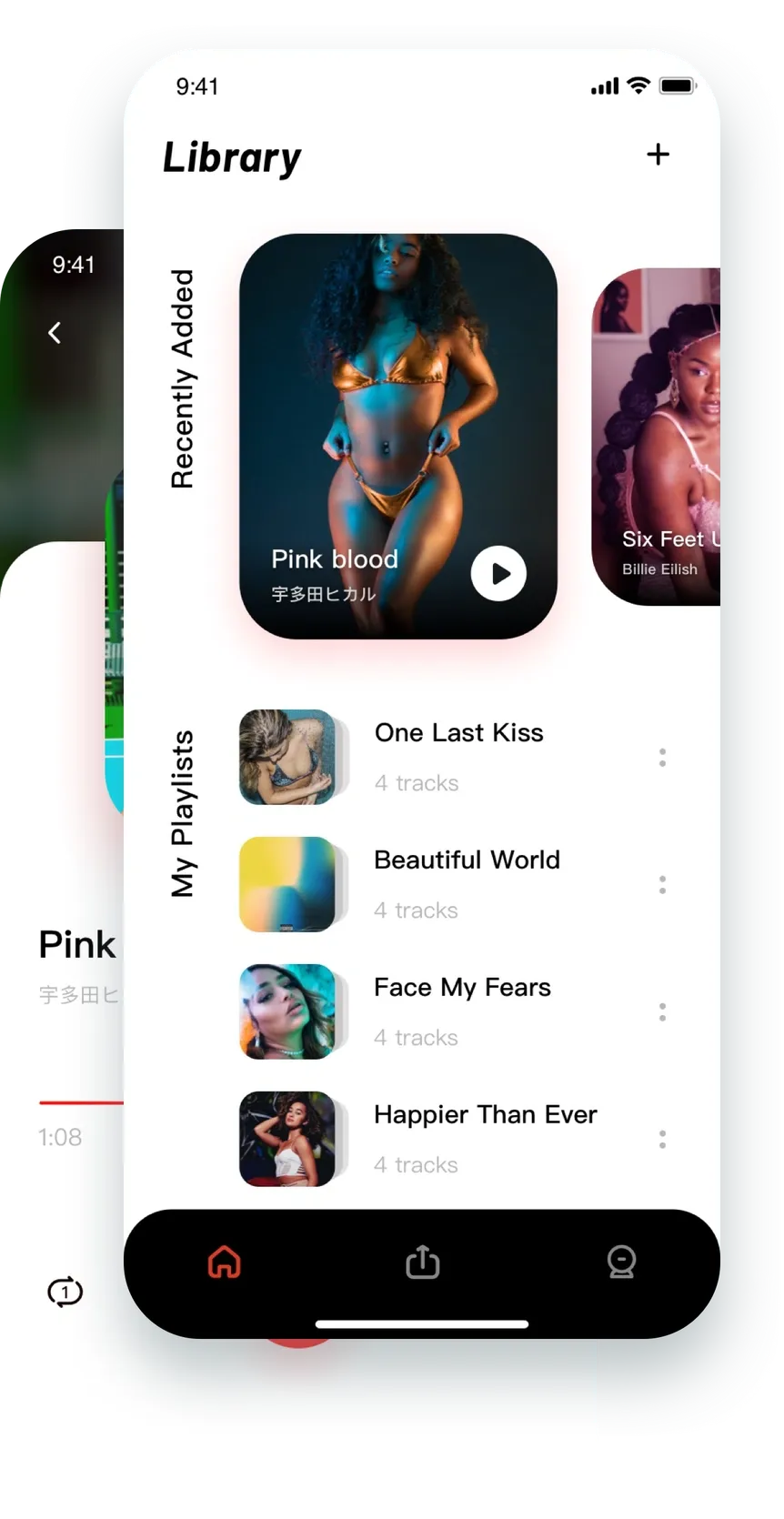Switch to the share tab

(x=422, y=1262)
